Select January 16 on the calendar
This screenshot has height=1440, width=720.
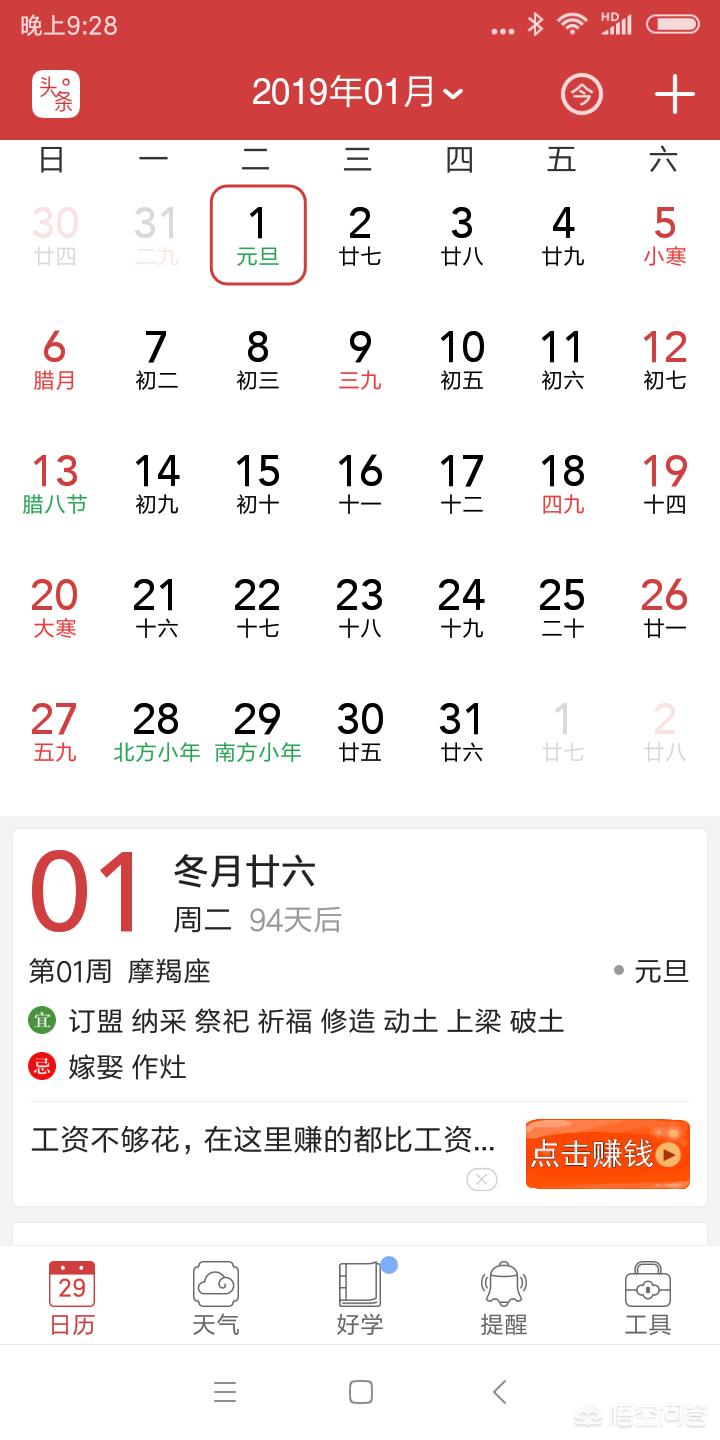coord(359,483)
